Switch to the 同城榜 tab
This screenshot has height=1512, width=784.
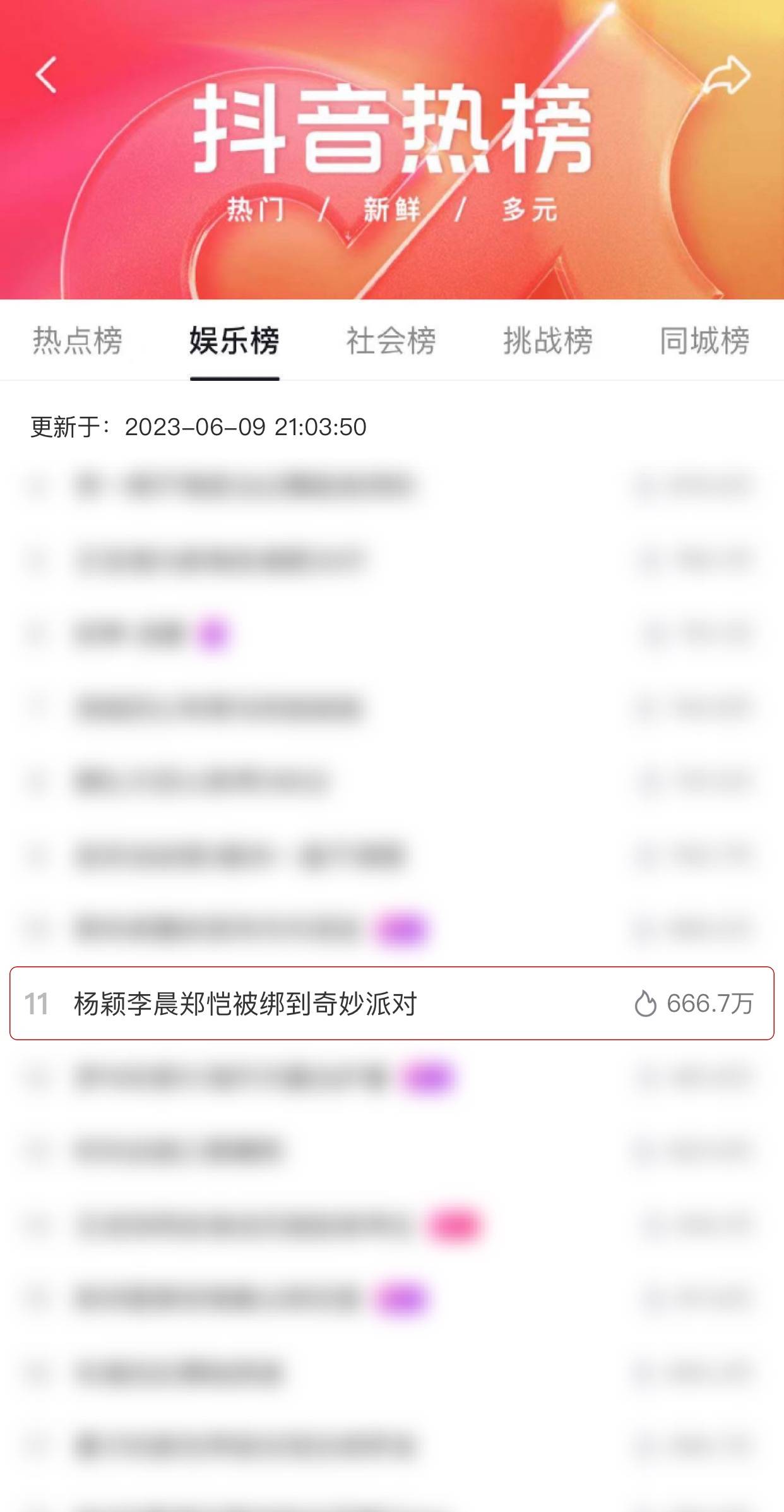pyautogui.click(x=704, y=341)
